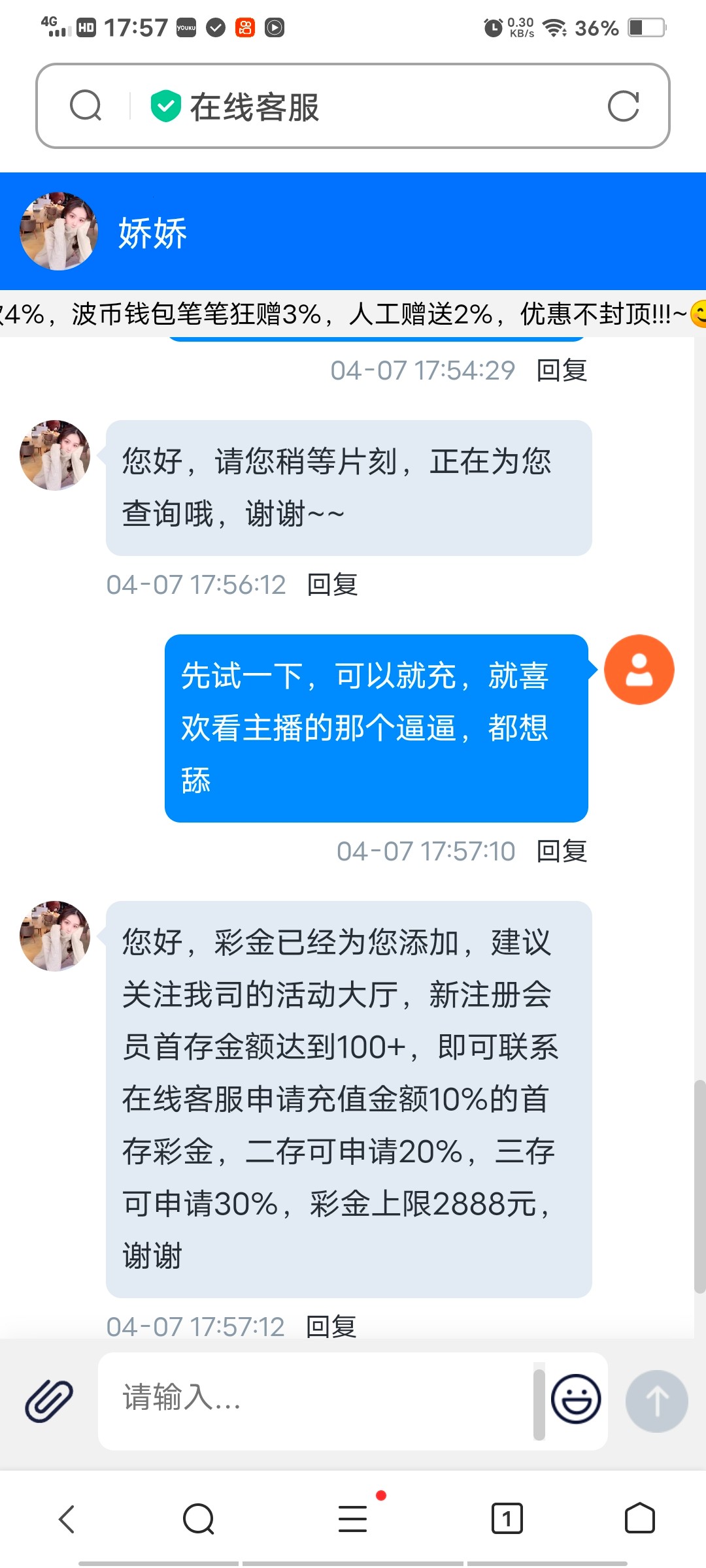Tap 回复 under the 17:56:12 message
The height and width of the screenshot is (1568, 706).
(332, 585)
